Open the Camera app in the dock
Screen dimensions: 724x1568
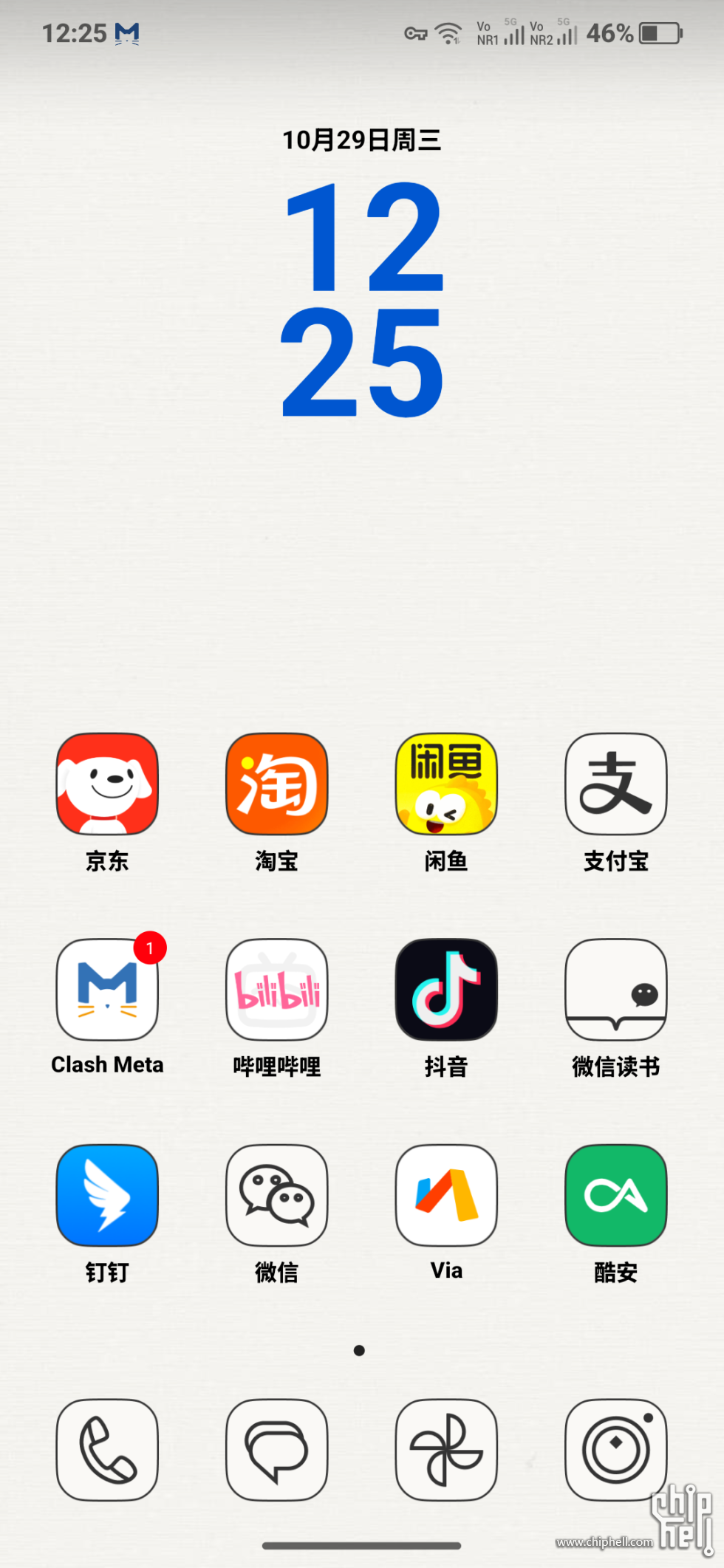[x=615, y=1449]
